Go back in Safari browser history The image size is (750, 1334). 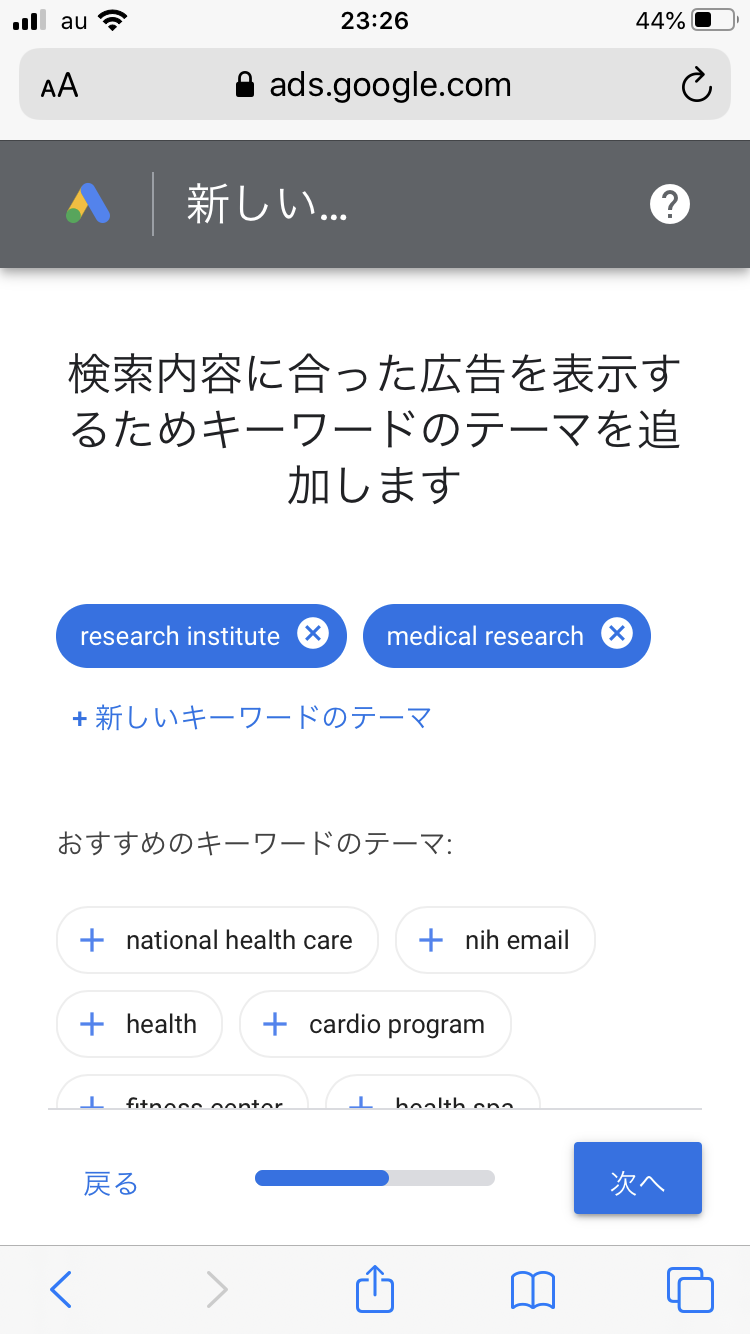pos(61,1289)
